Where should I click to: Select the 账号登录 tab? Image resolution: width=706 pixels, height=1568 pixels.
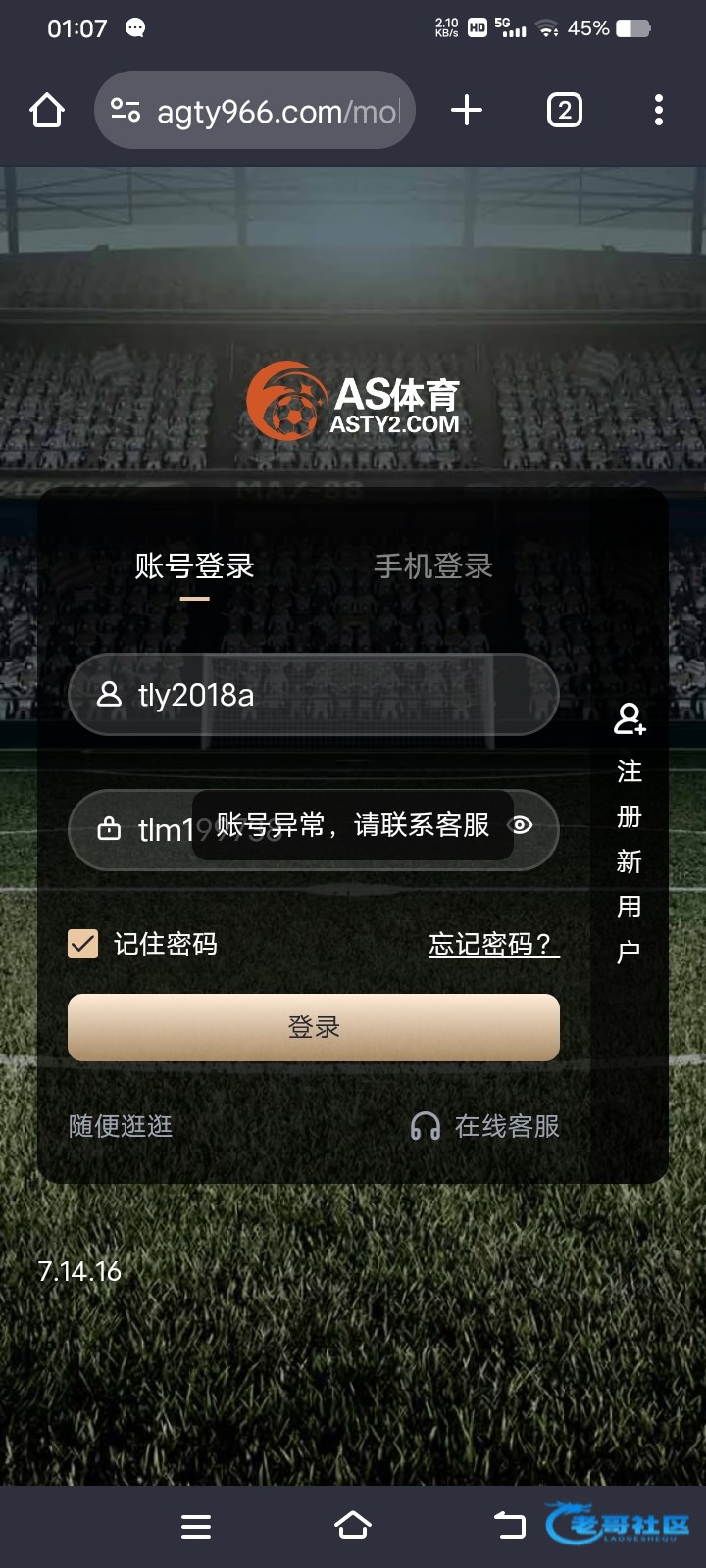194,565
